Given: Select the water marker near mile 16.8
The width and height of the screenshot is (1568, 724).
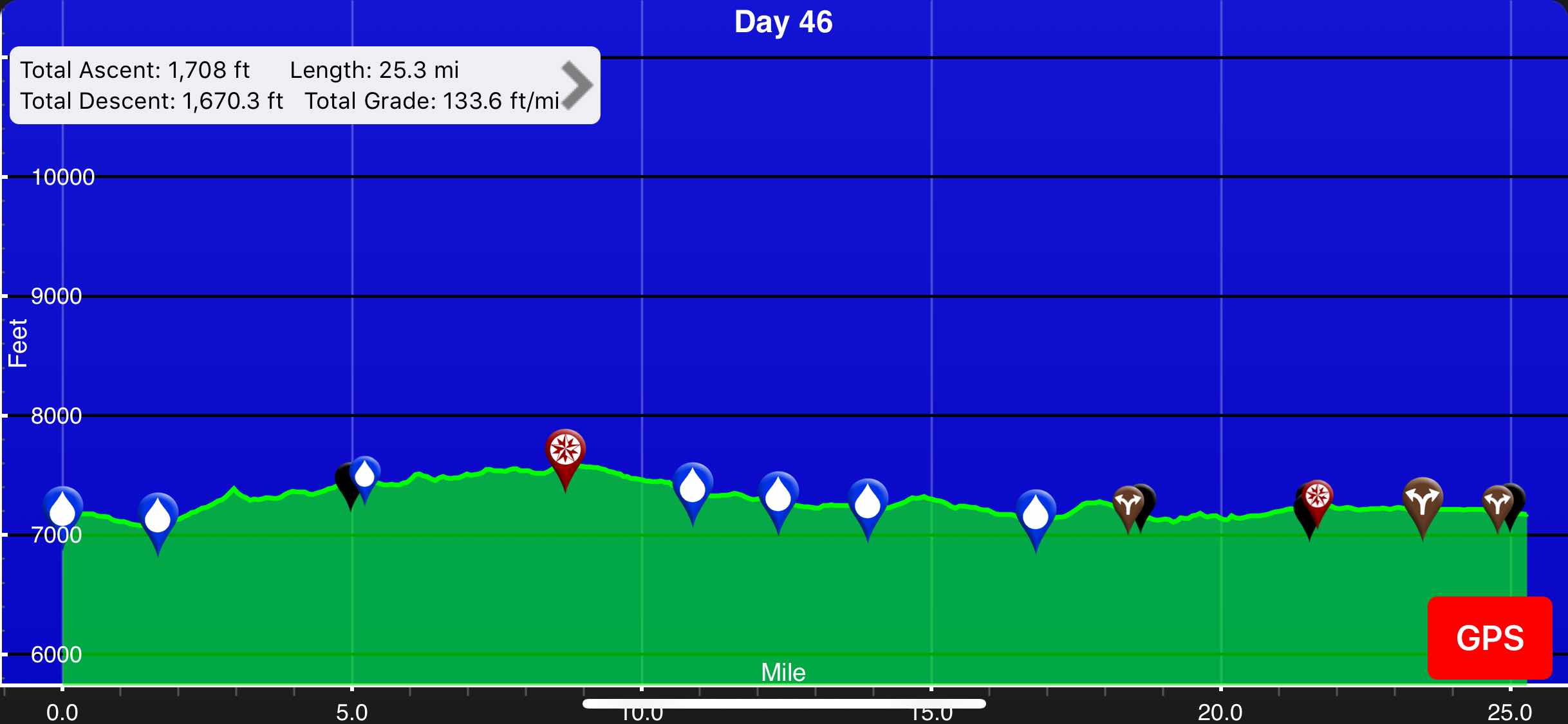Looking at the screenshot, I should [x=1036, y=512].
